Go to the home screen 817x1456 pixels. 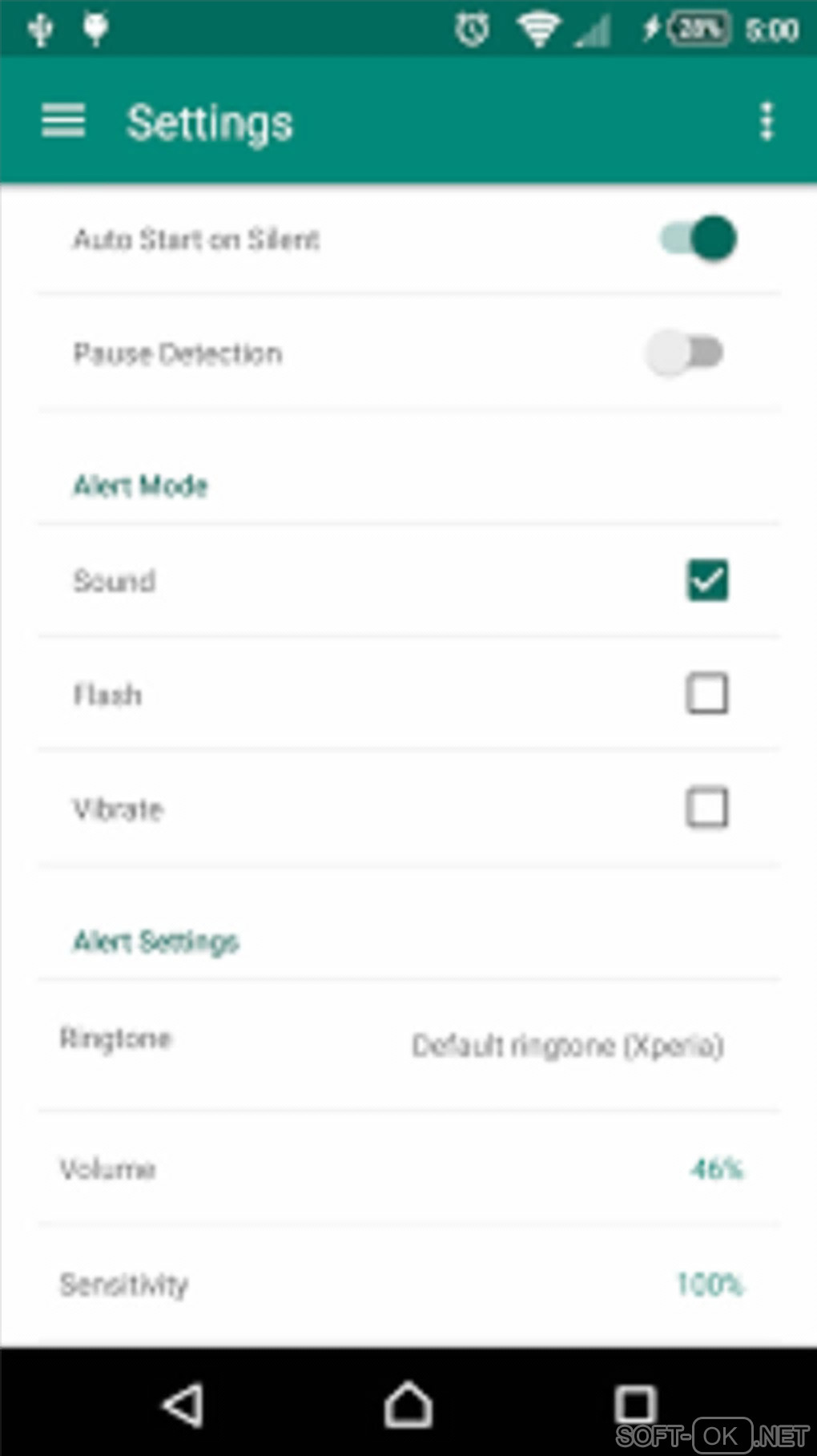pyautogui.click(x=408, y=1404)
